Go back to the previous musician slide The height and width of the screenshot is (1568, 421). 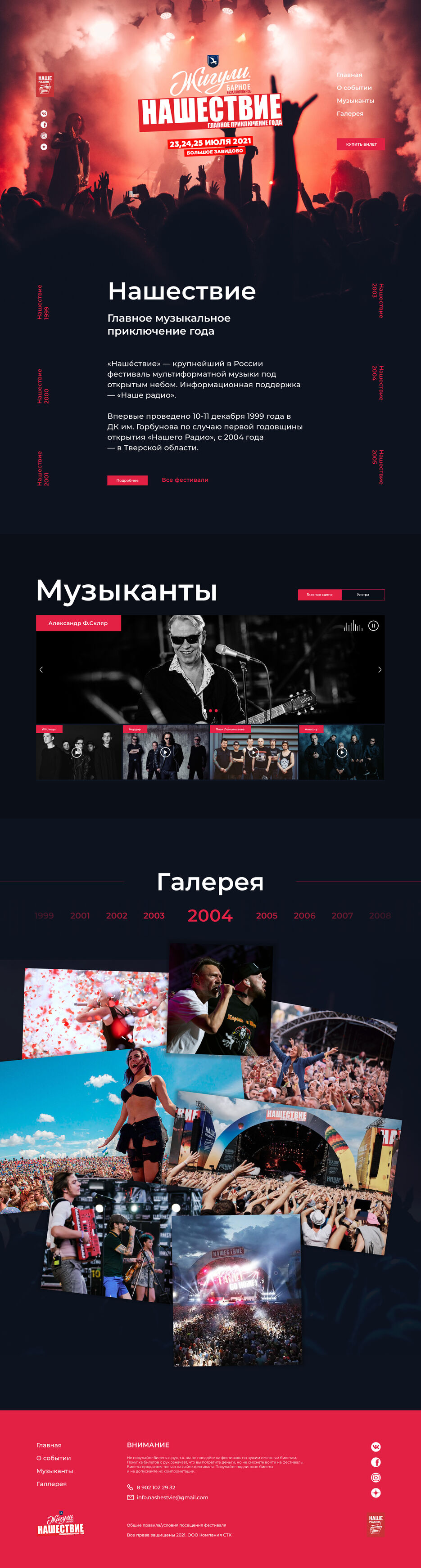tap(41, 670)
